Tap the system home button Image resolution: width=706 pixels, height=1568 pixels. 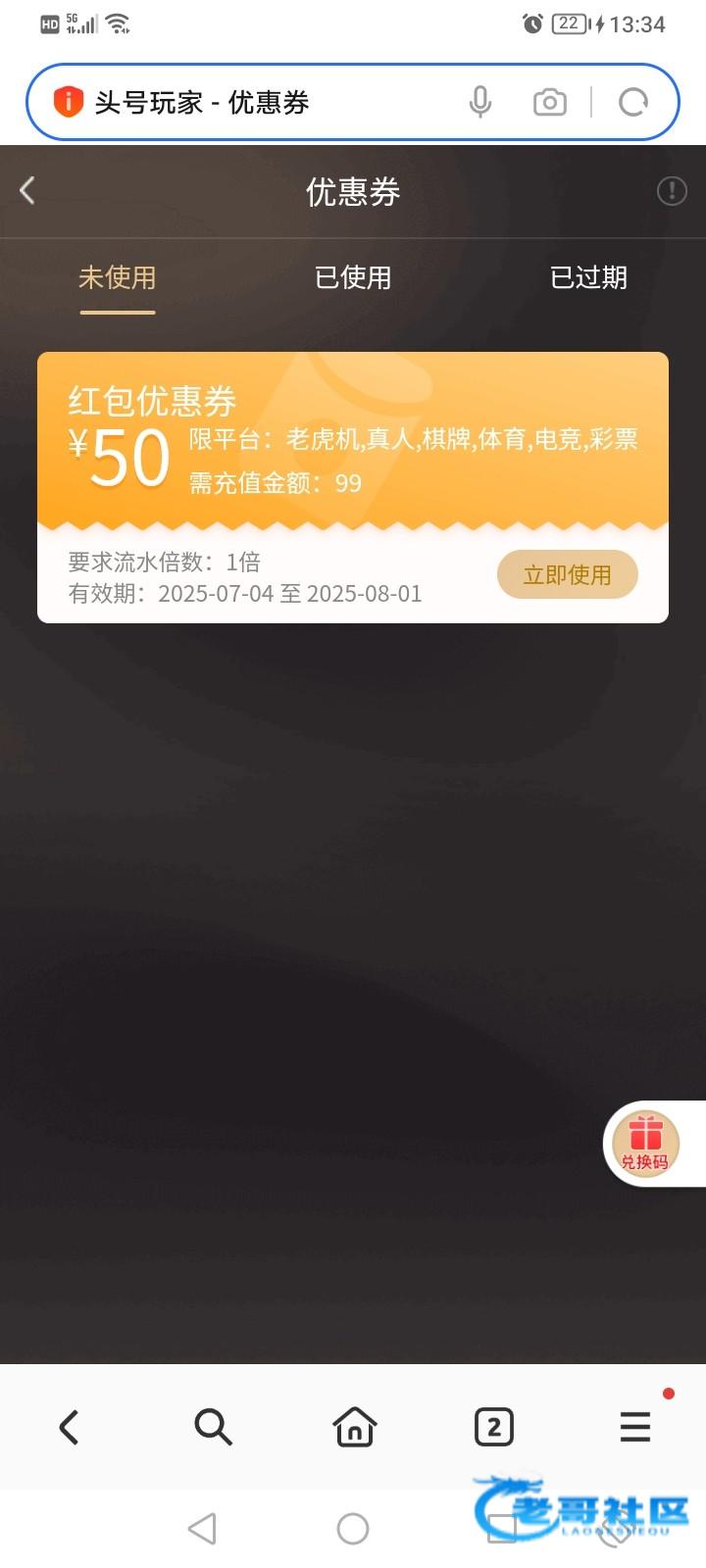click(x=353, y=1528)
